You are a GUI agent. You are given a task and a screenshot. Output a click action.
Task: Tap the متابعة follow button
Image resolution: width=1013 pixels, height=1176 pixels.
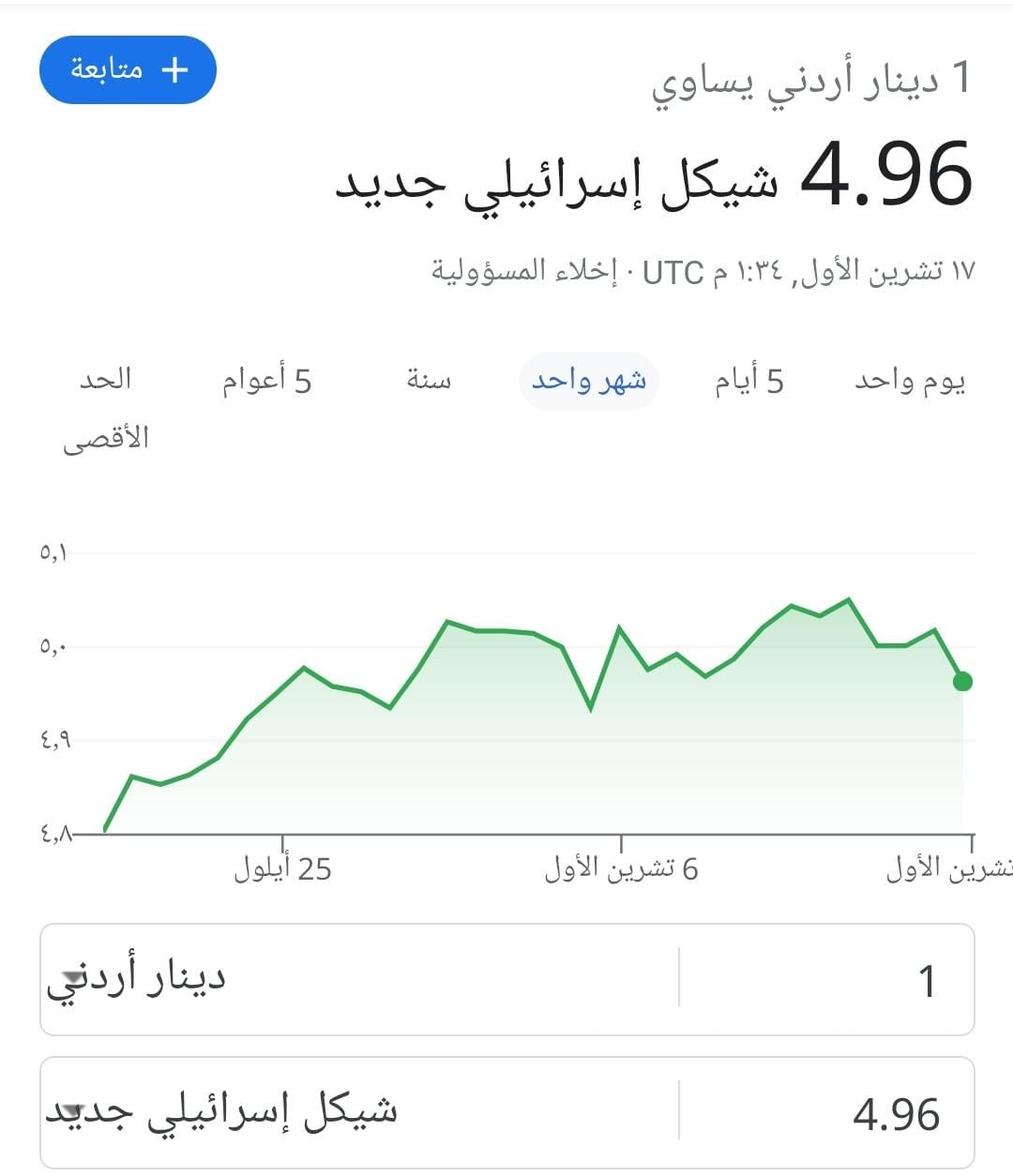tap(128, 70)
